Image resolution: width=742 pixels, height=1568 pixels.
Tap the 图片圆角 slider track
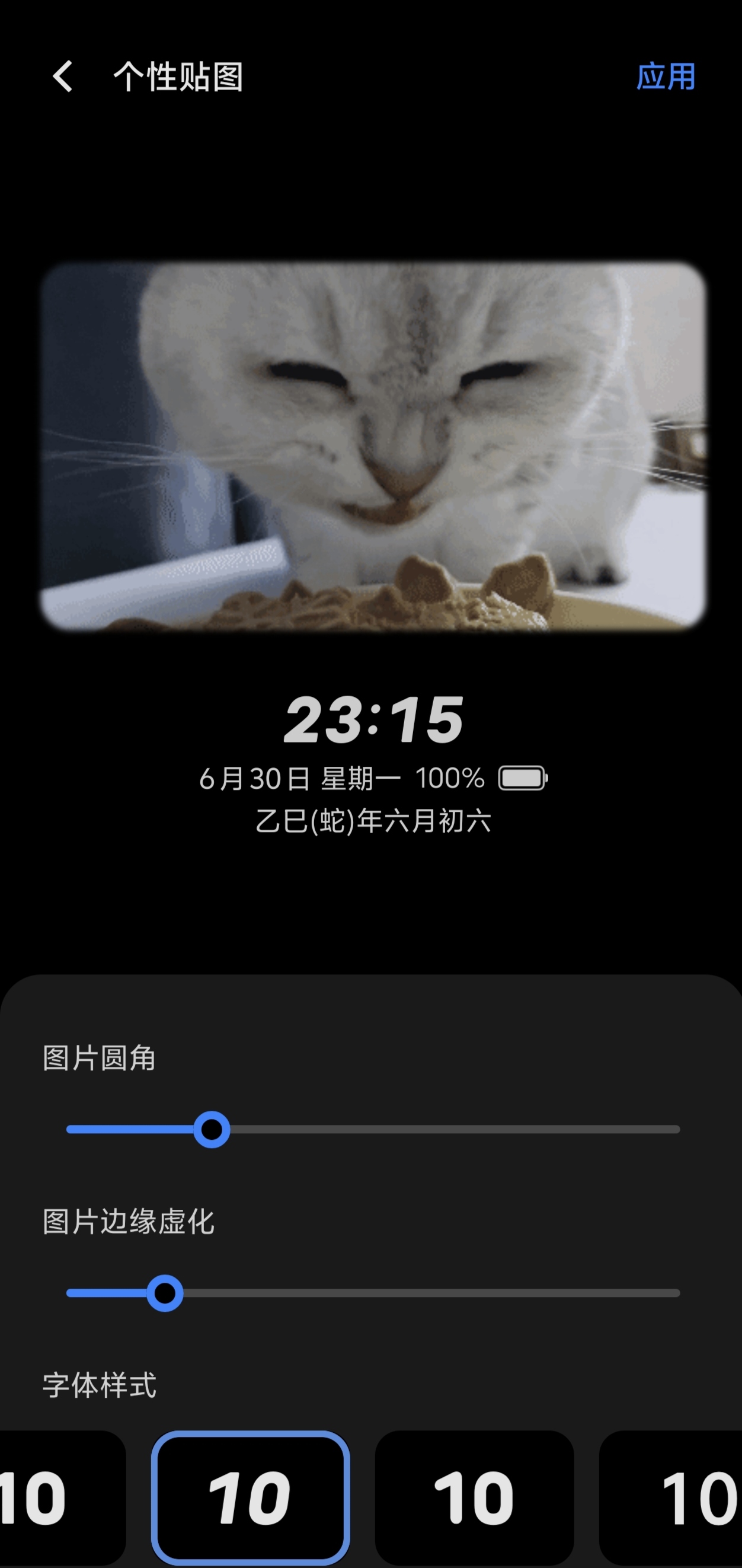pos(373,1129)
